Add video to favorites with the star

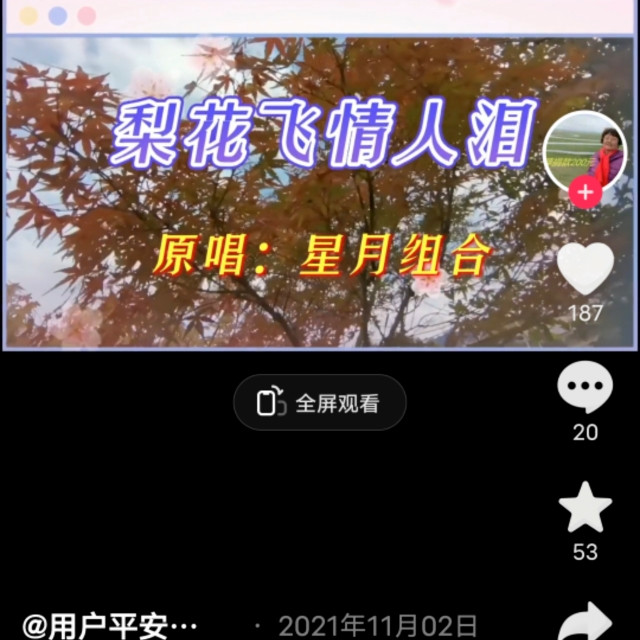pos(585,507)
